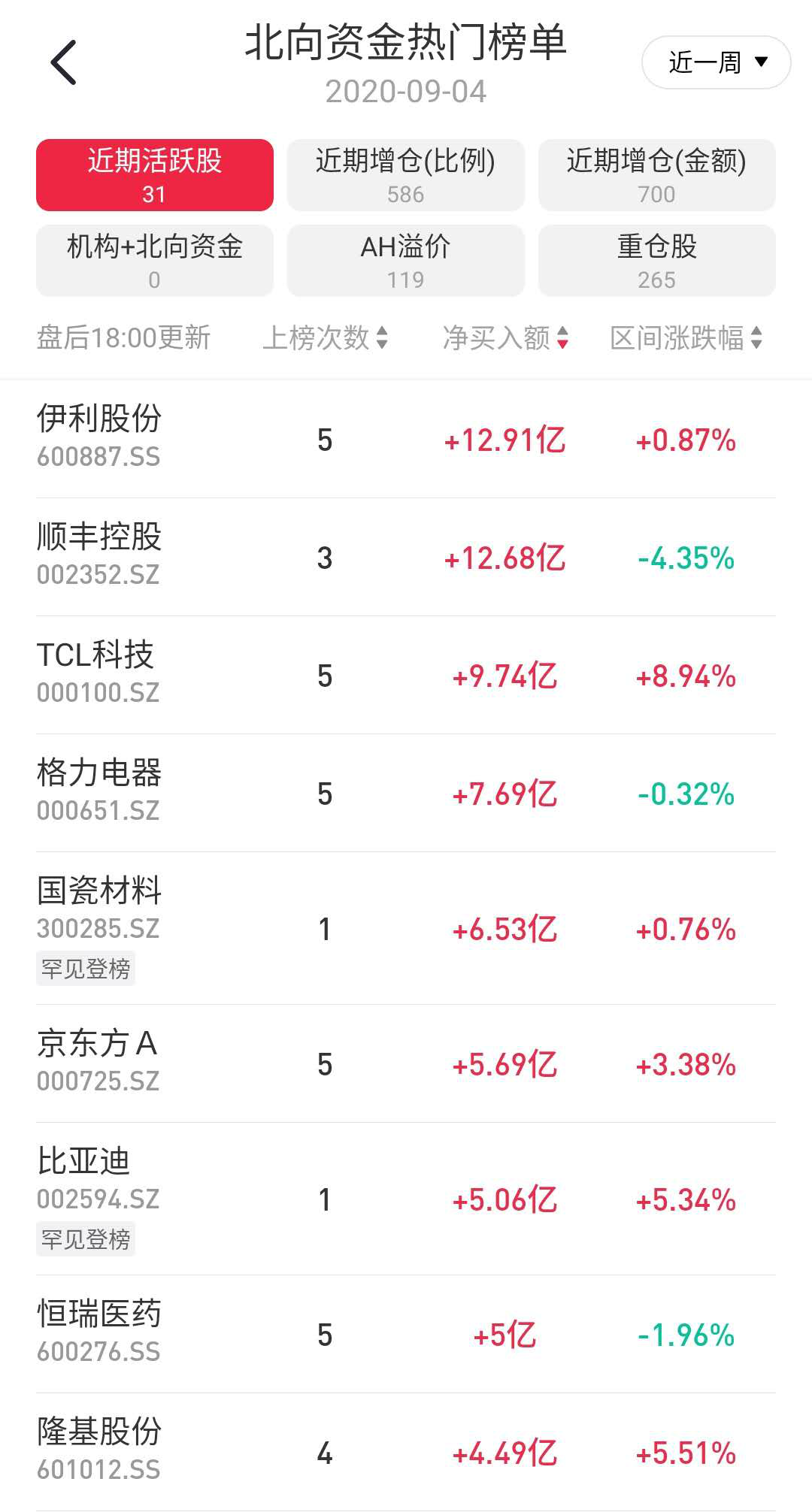Screen dimensions: 812x1512
Task: Open 顺丰控股 stock details
Action: (x=99, y=554)
